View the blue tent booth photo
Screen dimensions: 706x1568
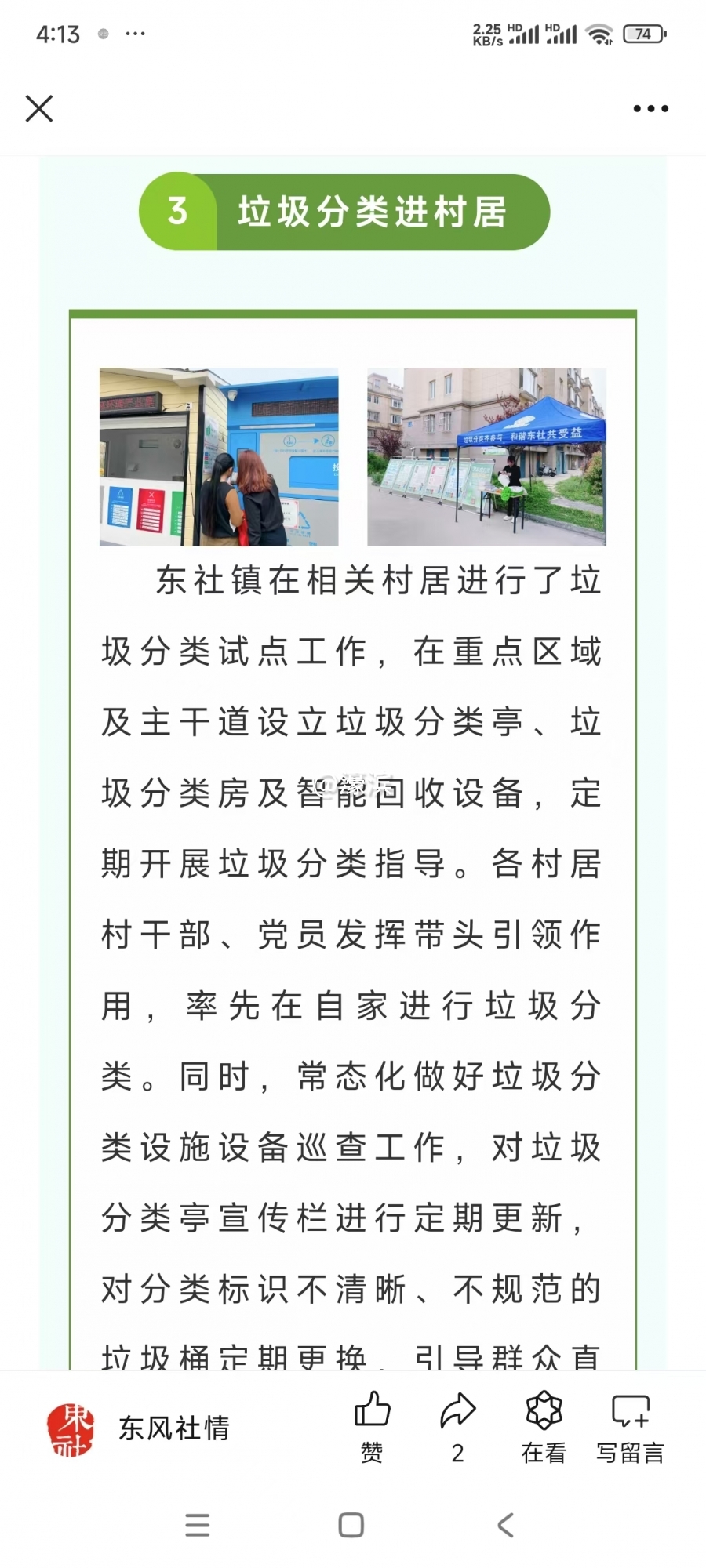(x=486, y=456)
